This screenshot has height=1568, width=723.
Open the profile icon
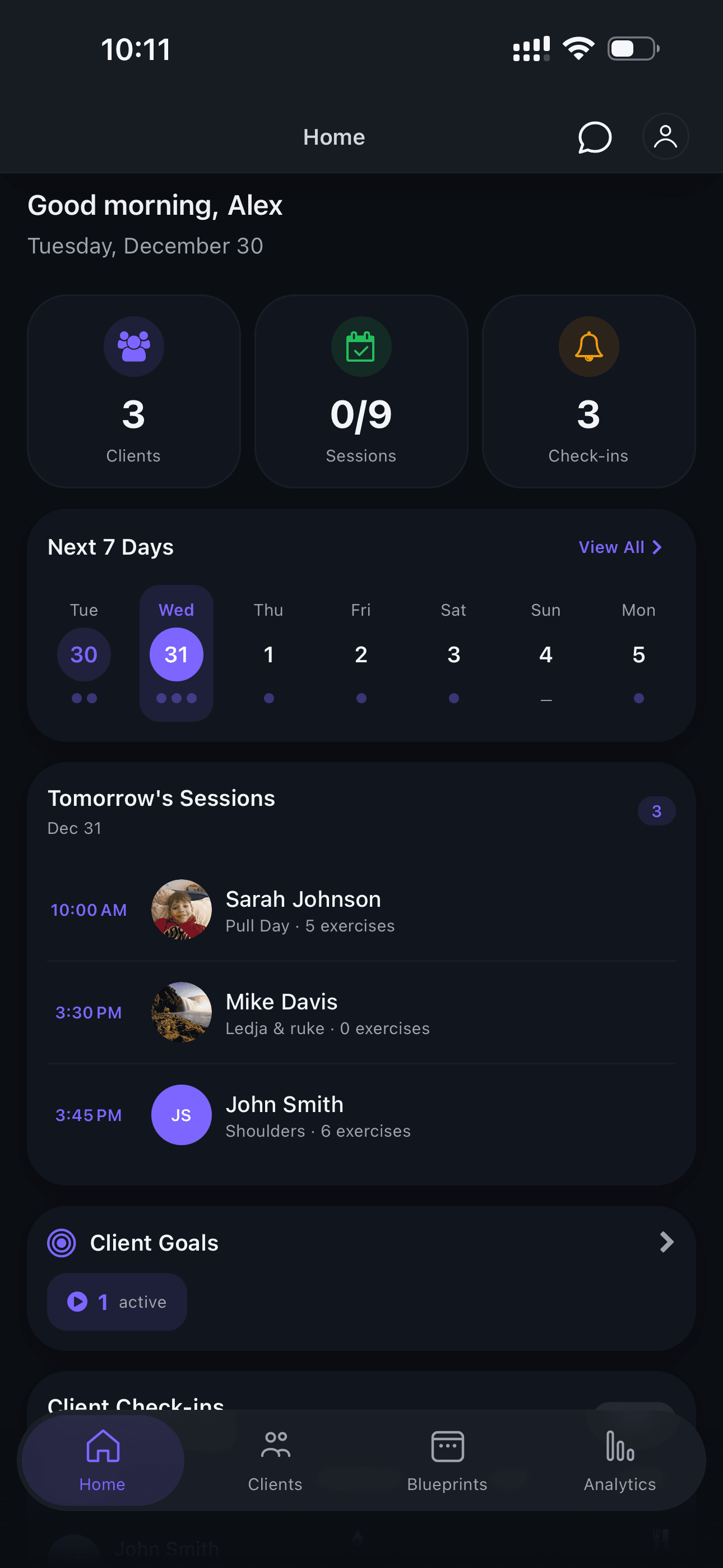pyautogui.click(x=665, y=137)
